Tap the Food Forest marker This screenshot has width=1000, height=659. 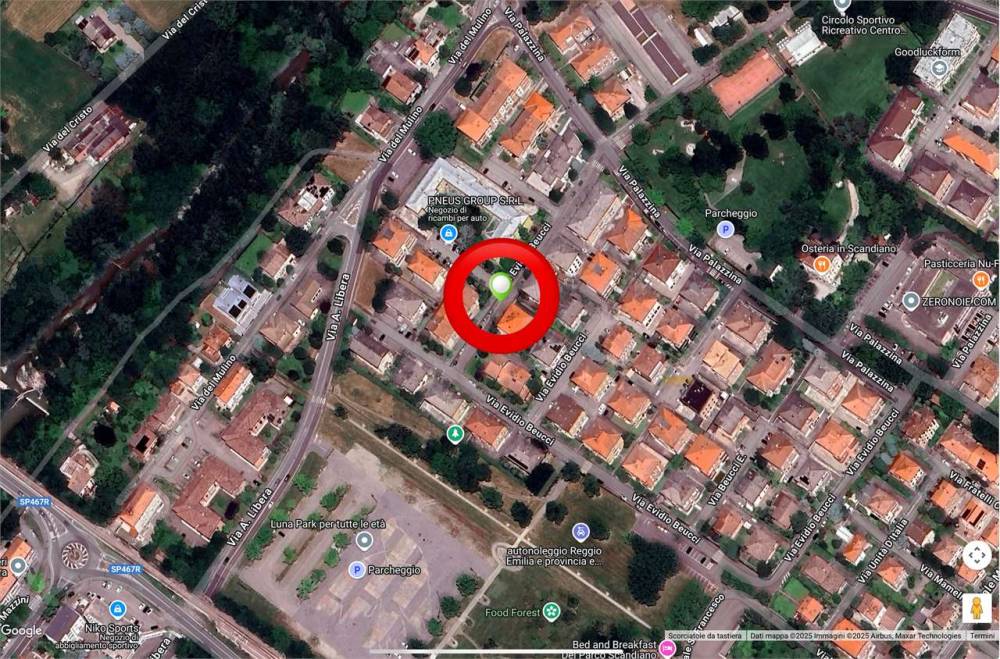[x=550, y=611]
